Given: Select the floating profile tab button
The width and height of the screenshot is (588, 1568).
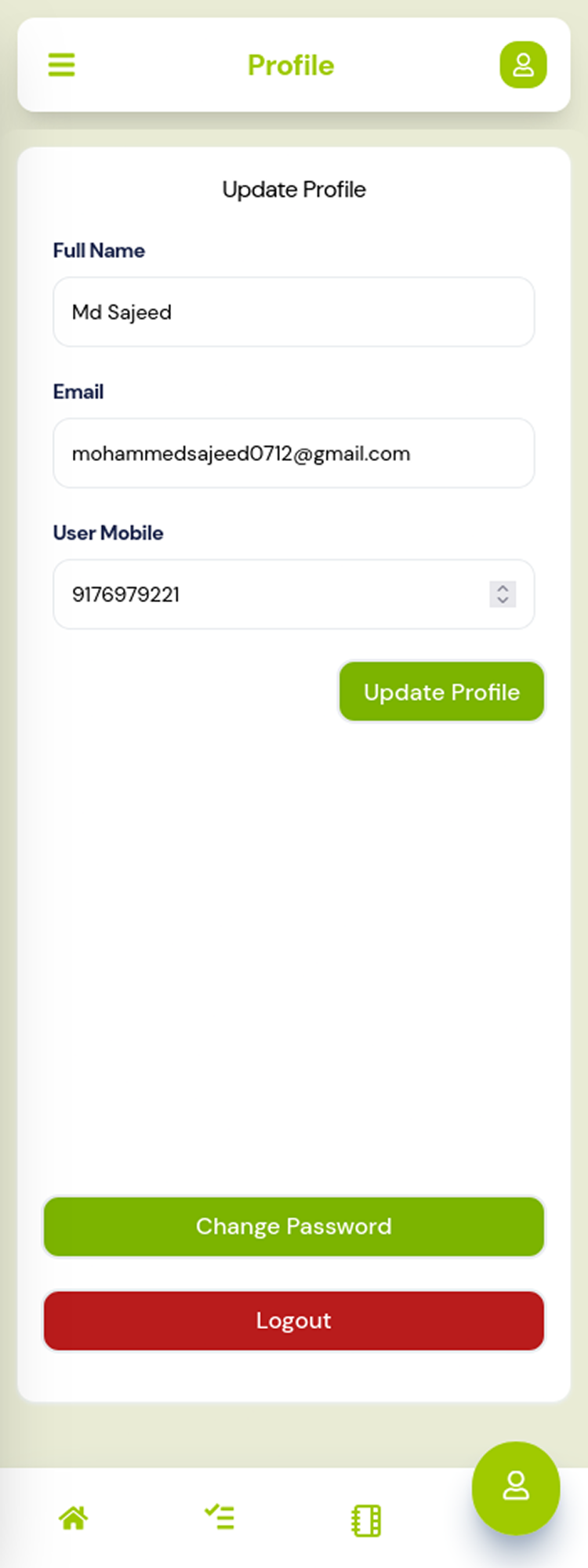Looking at the screenshot, I should click(x=516, y=1487).
